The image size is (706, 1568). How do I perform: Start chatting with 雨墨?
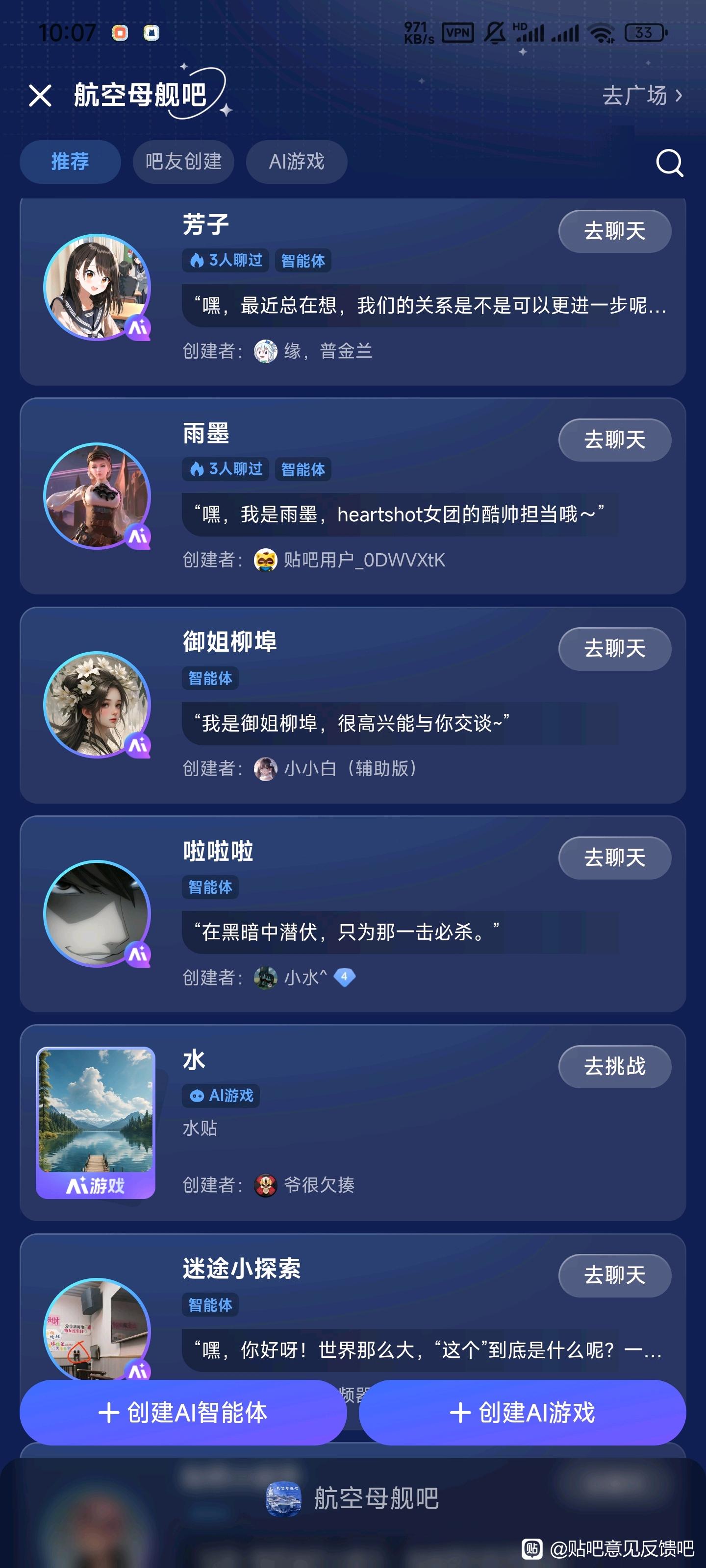tap(614, 440)
